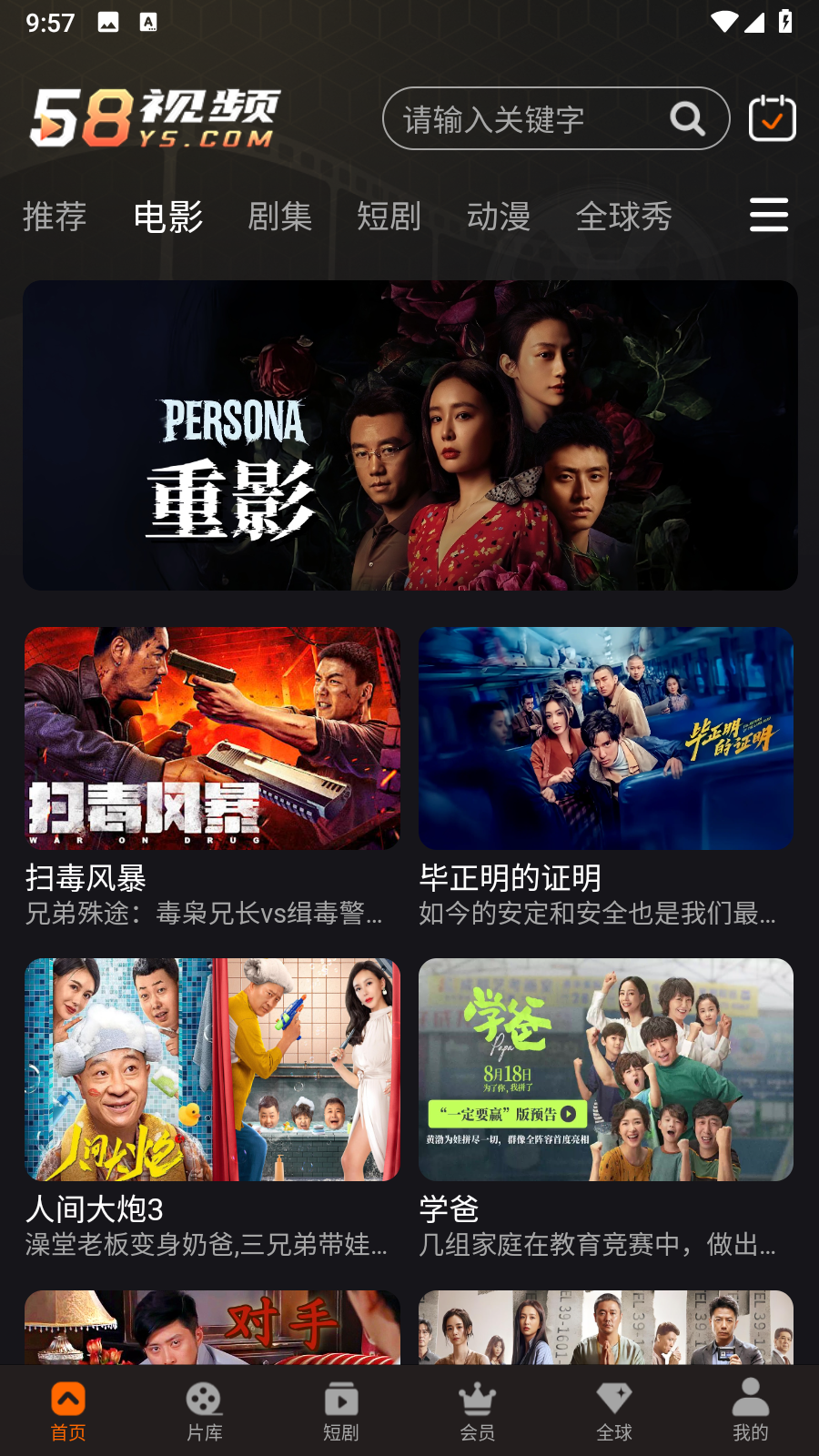Open the 对手 movie poster
This screenshot has height=1456, width=819.
pos(212,1328)
